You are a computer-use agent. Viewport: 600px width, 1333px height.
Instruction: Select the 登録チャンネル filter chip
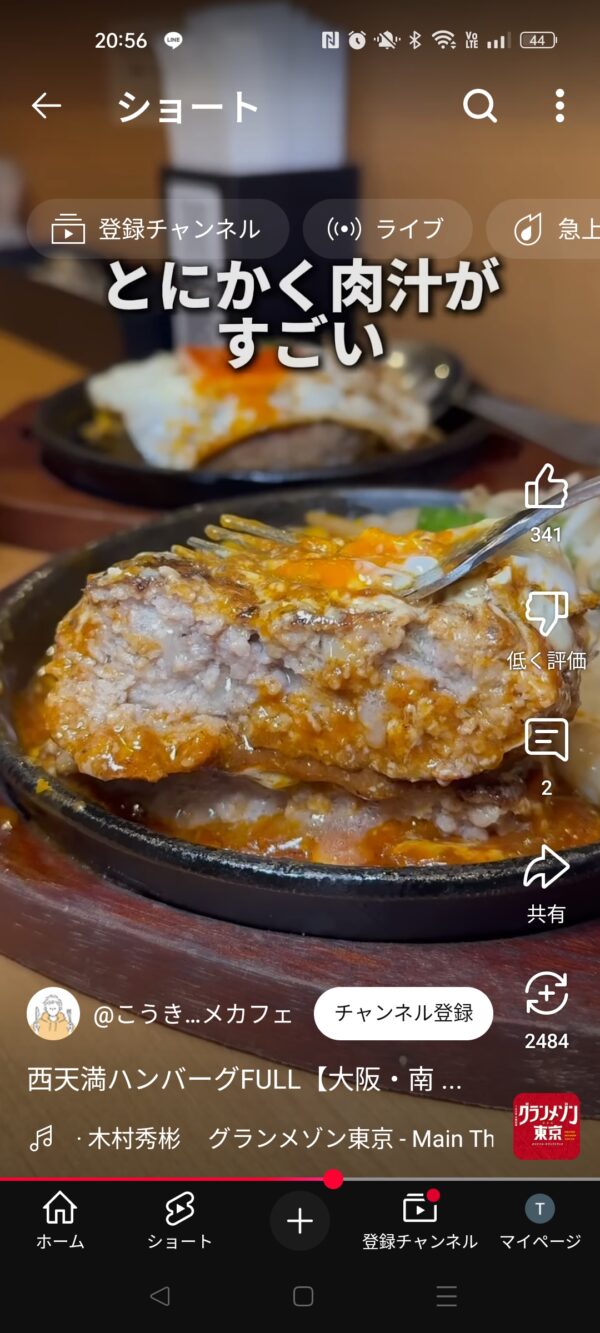(x=157, y=229)
